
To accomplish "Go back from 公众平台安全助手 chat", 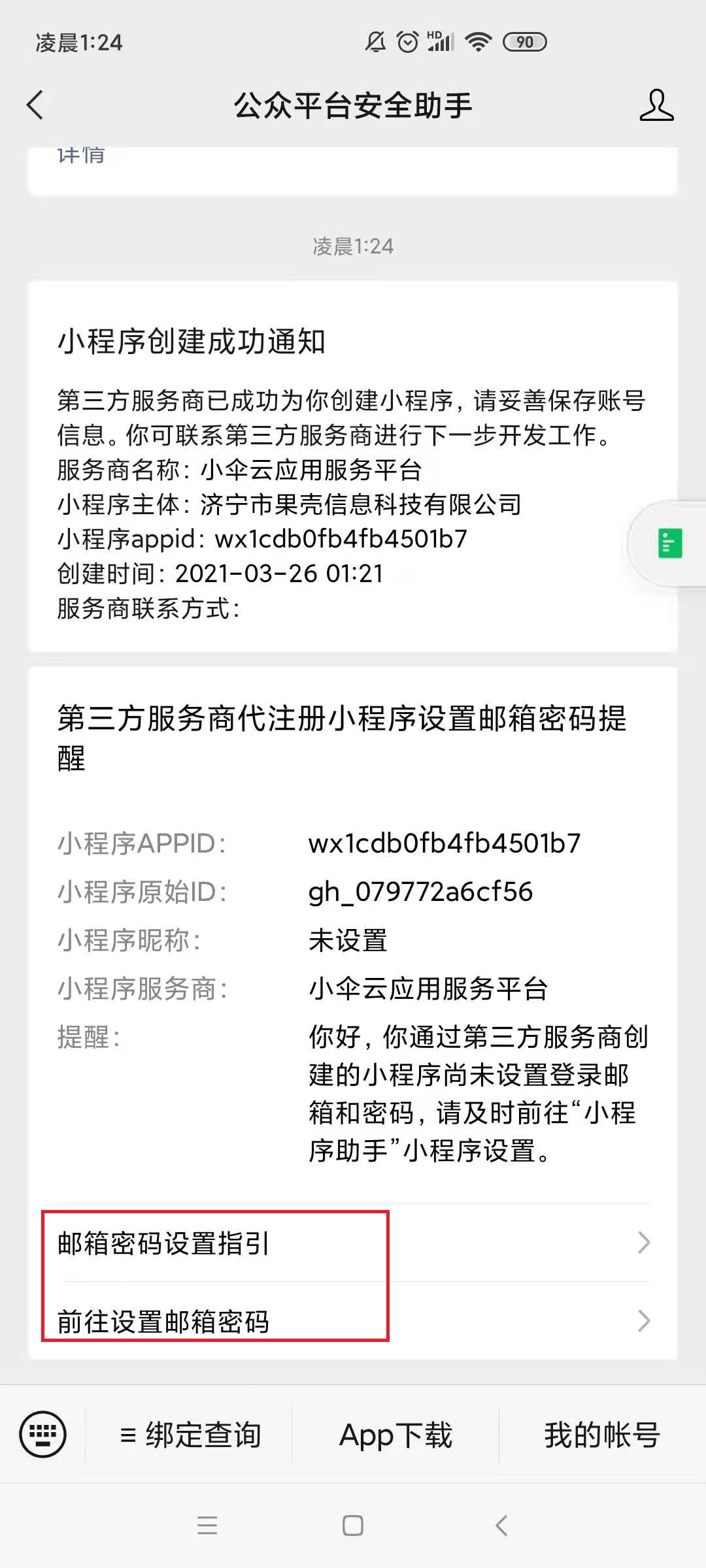I will [35, 105].
